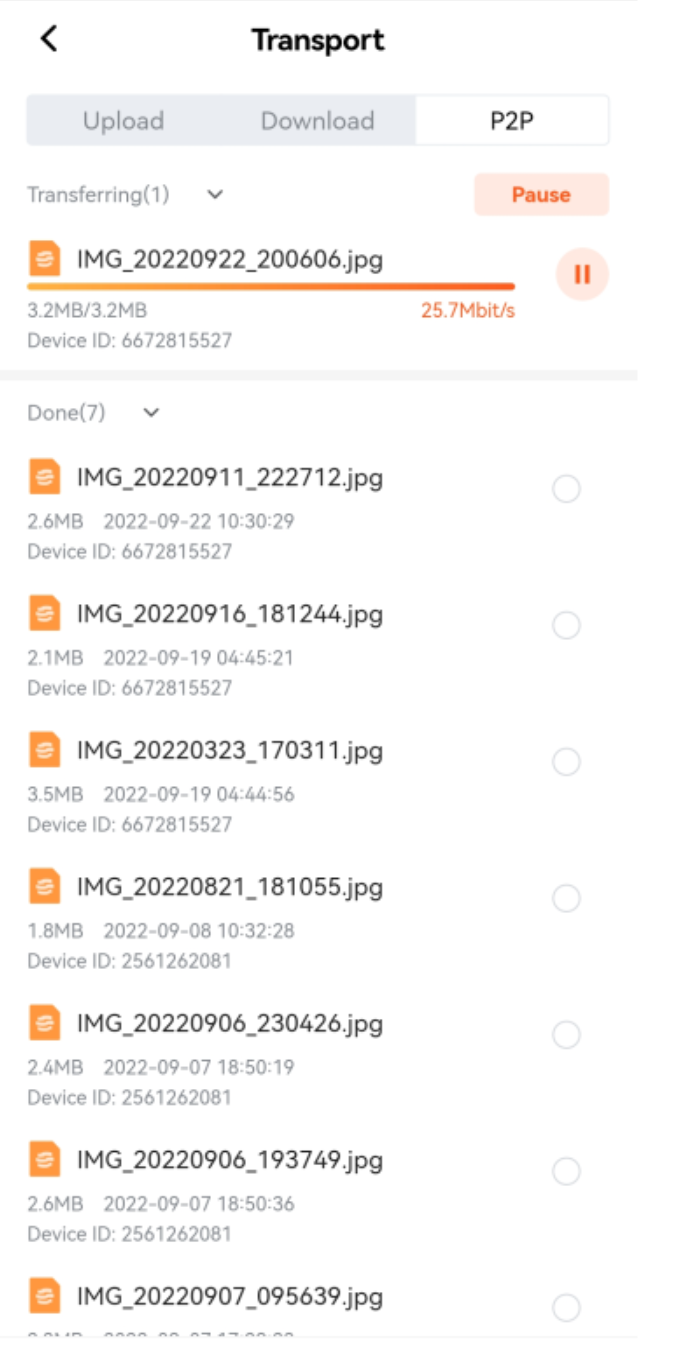Viewport: 677px width, 1354px height.
Task: Switch to the Upload tab
Action: pos(123,121)
